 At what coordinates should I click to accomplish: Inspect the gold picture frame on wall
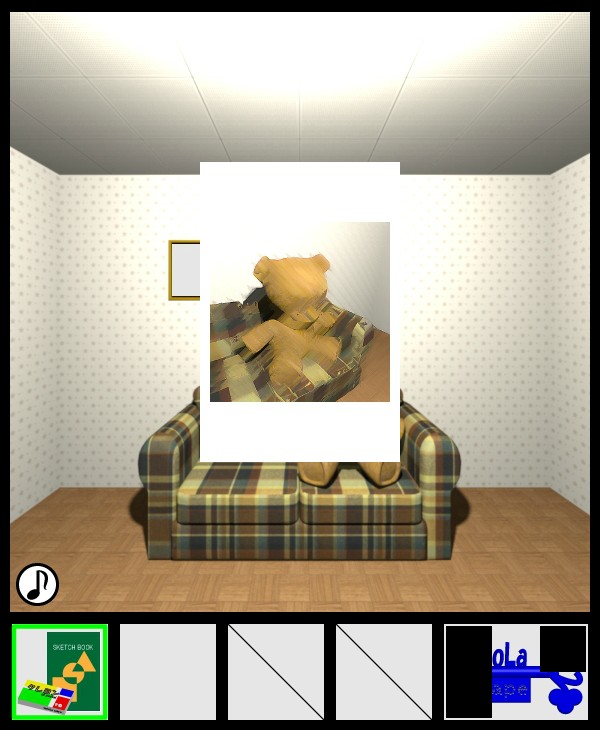184,270
